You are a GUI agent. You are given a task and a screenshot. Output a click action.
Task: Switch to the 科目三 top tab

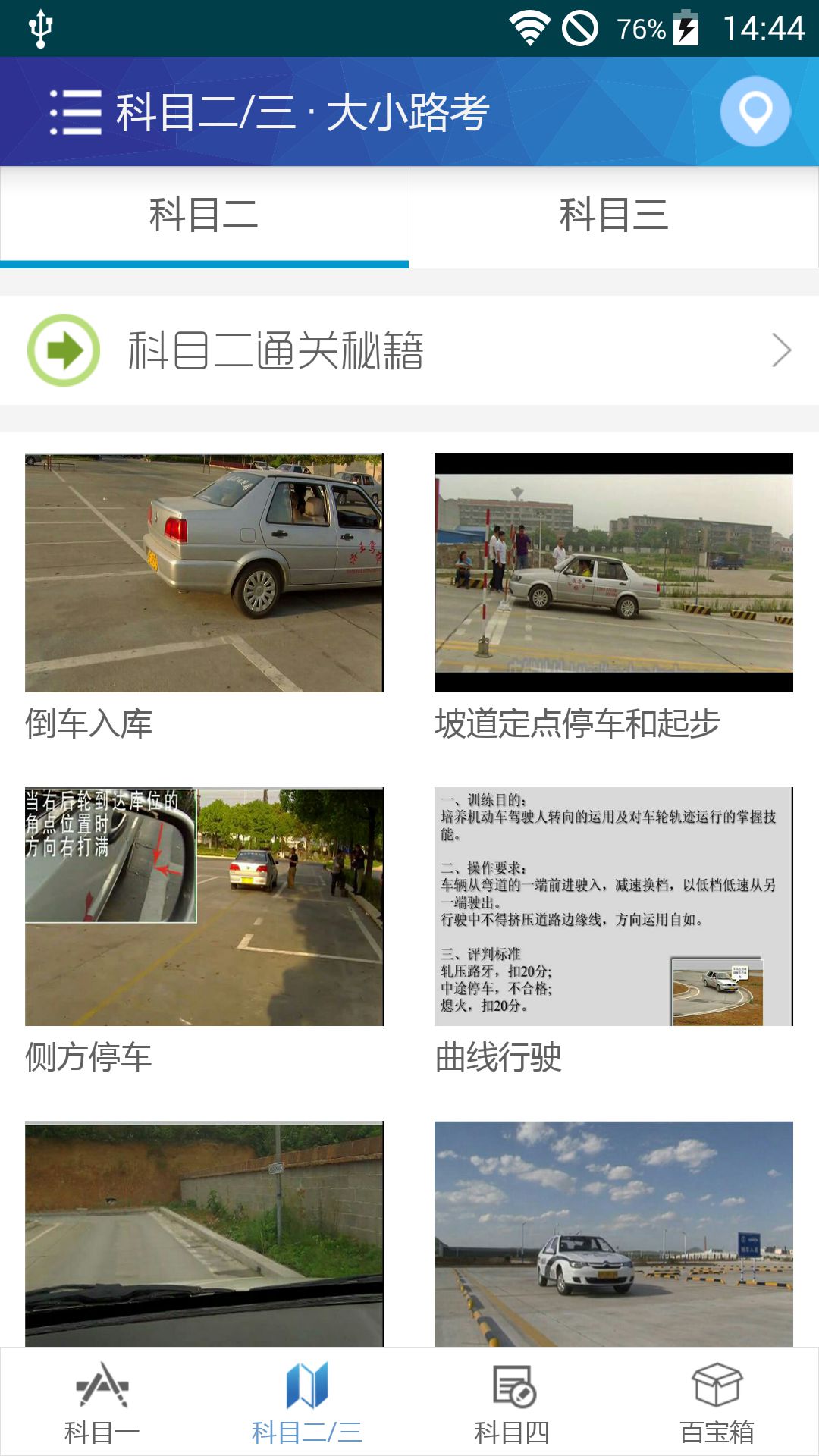(613, 215)
